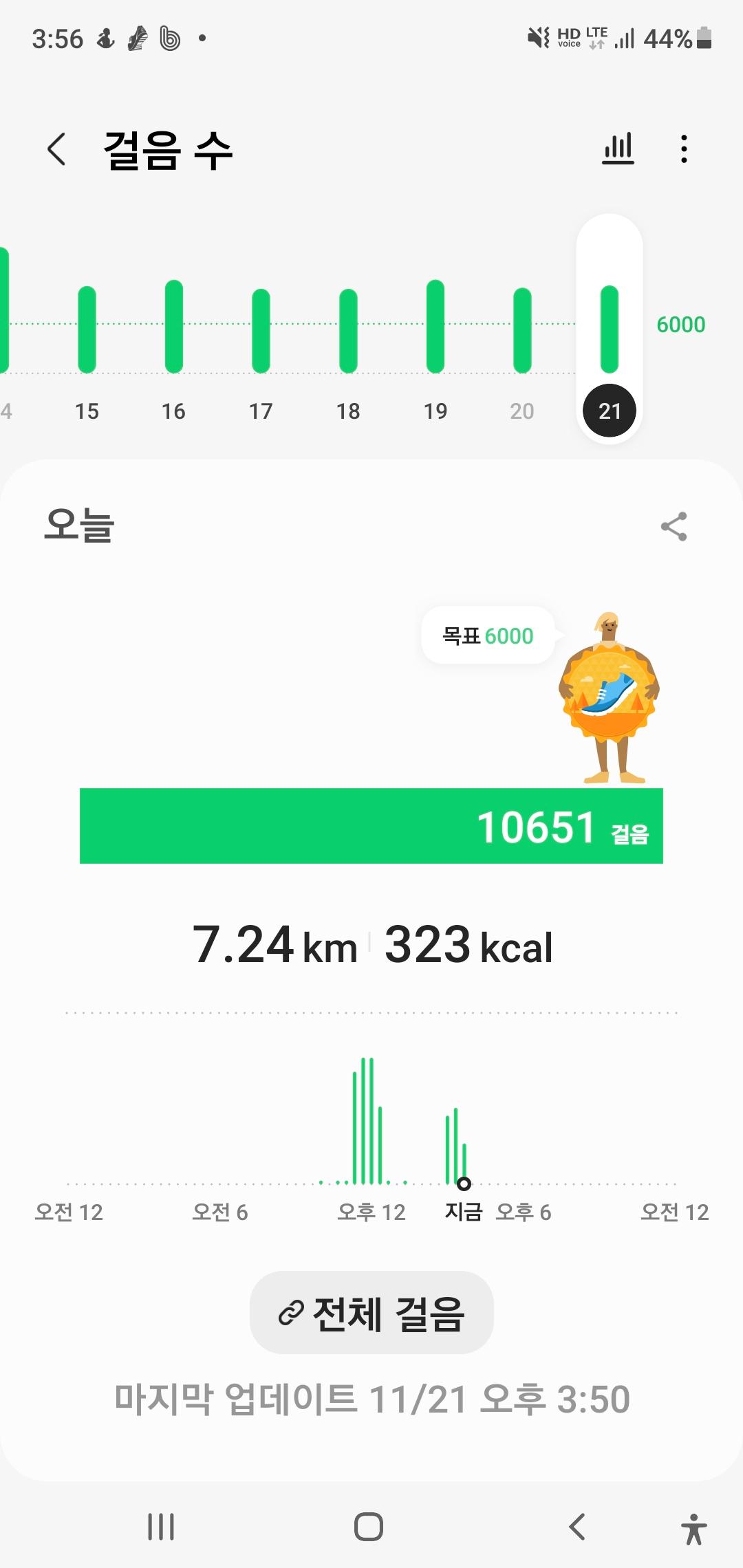Open the three-dot overflow menu
This screenshot has height=1568, width=743.
tap(684, 149)
